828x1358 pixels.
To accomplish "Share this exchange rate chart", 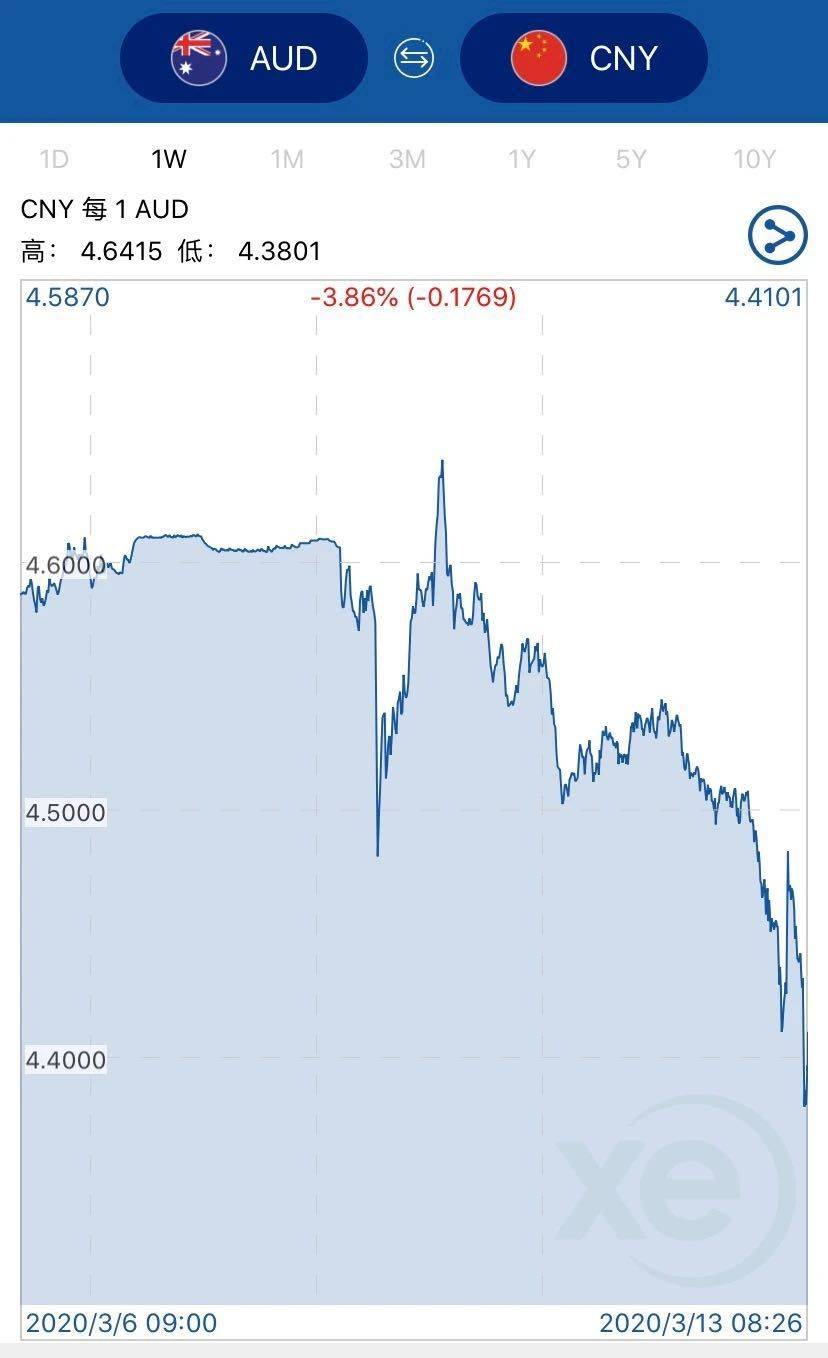I will click(x=778, y=236).
